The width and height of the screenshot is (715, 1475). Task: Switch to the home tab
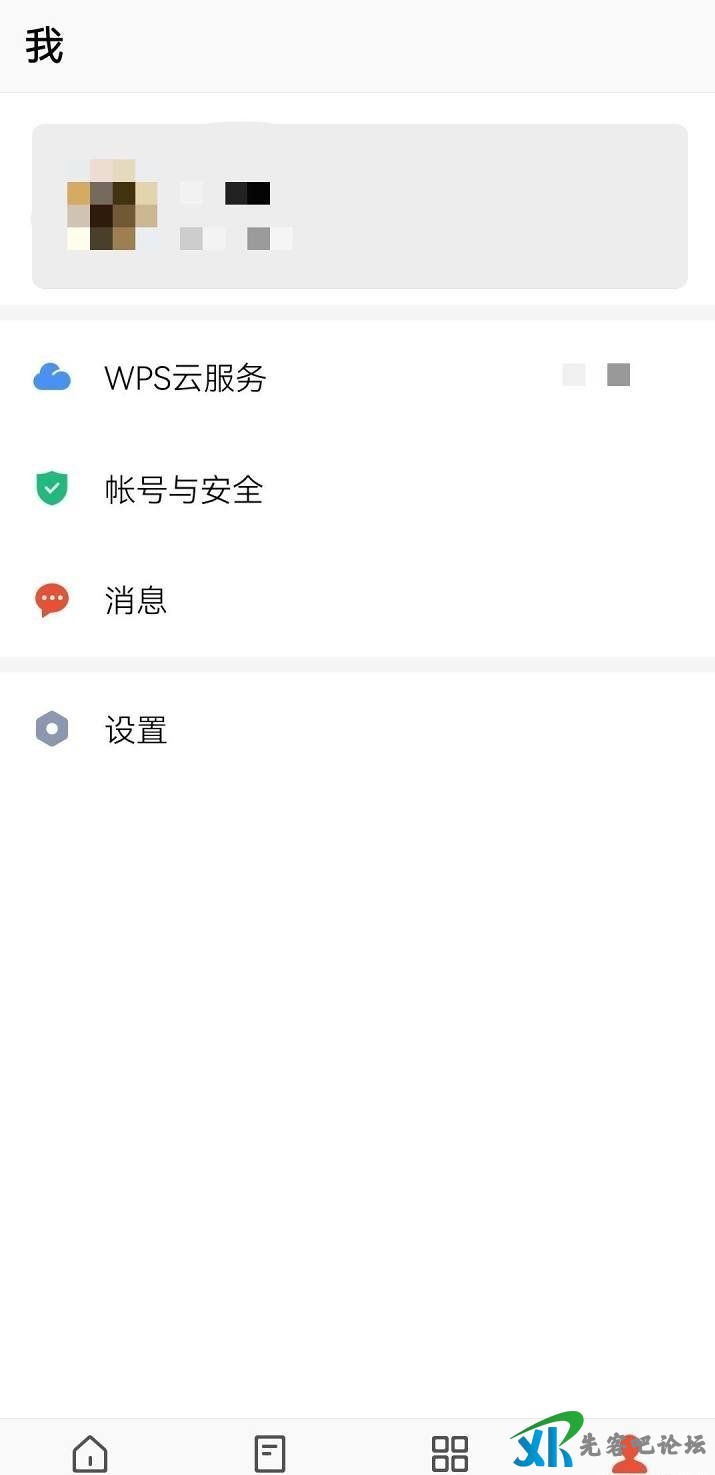[90, 1452]
